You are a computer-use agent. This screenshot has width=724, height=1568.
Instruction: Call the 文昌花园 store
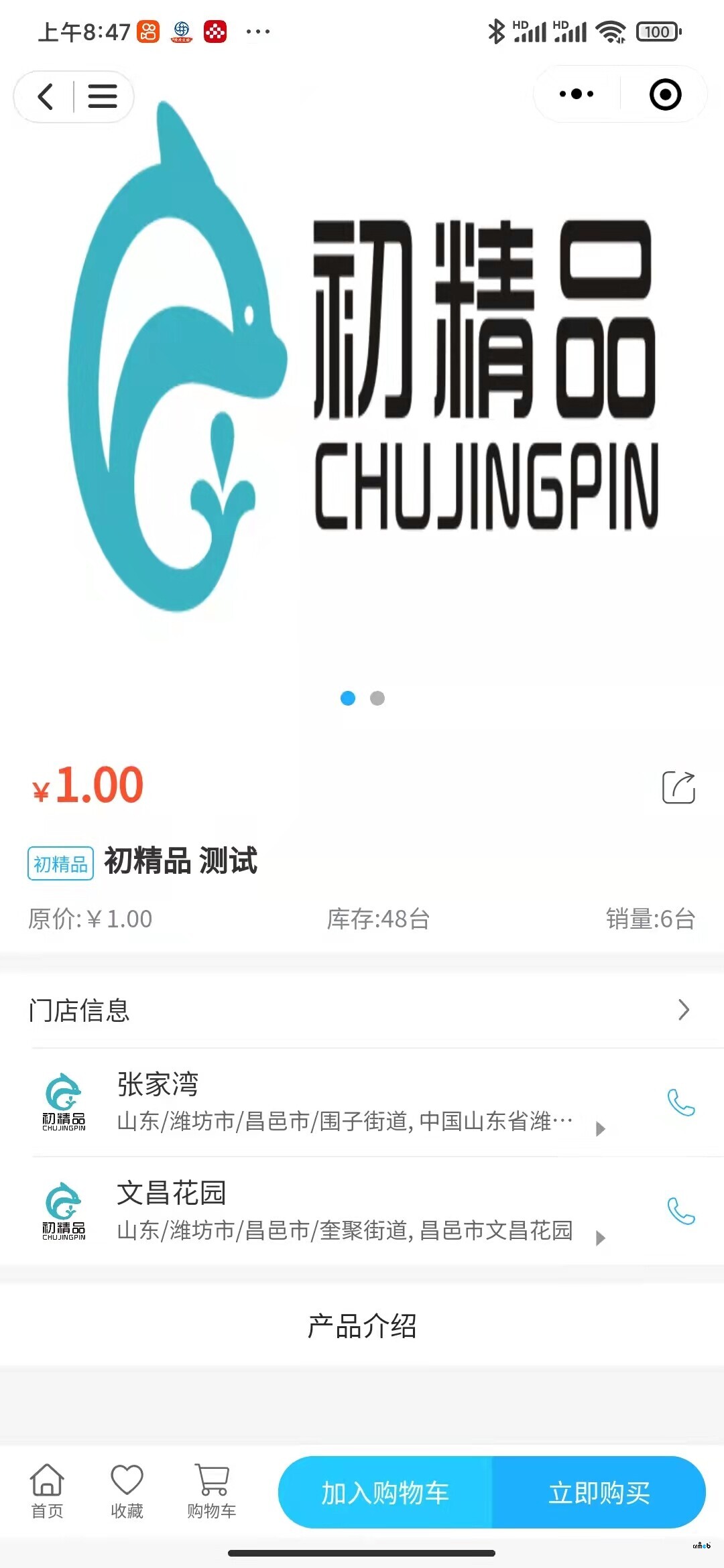click(x=680, y=1211)
